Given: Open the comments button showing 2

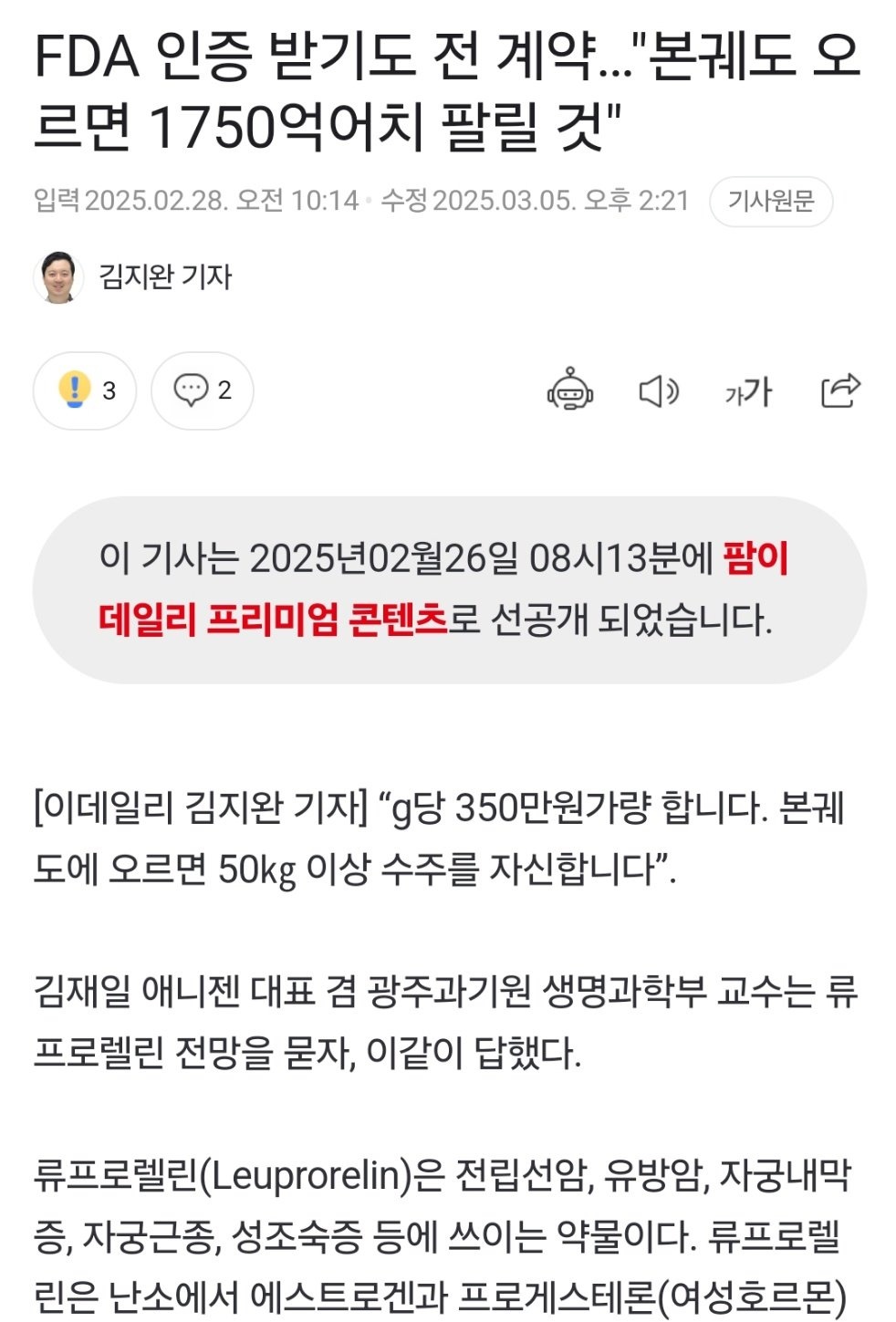Looking at the screenshot, I should (202, 390).
